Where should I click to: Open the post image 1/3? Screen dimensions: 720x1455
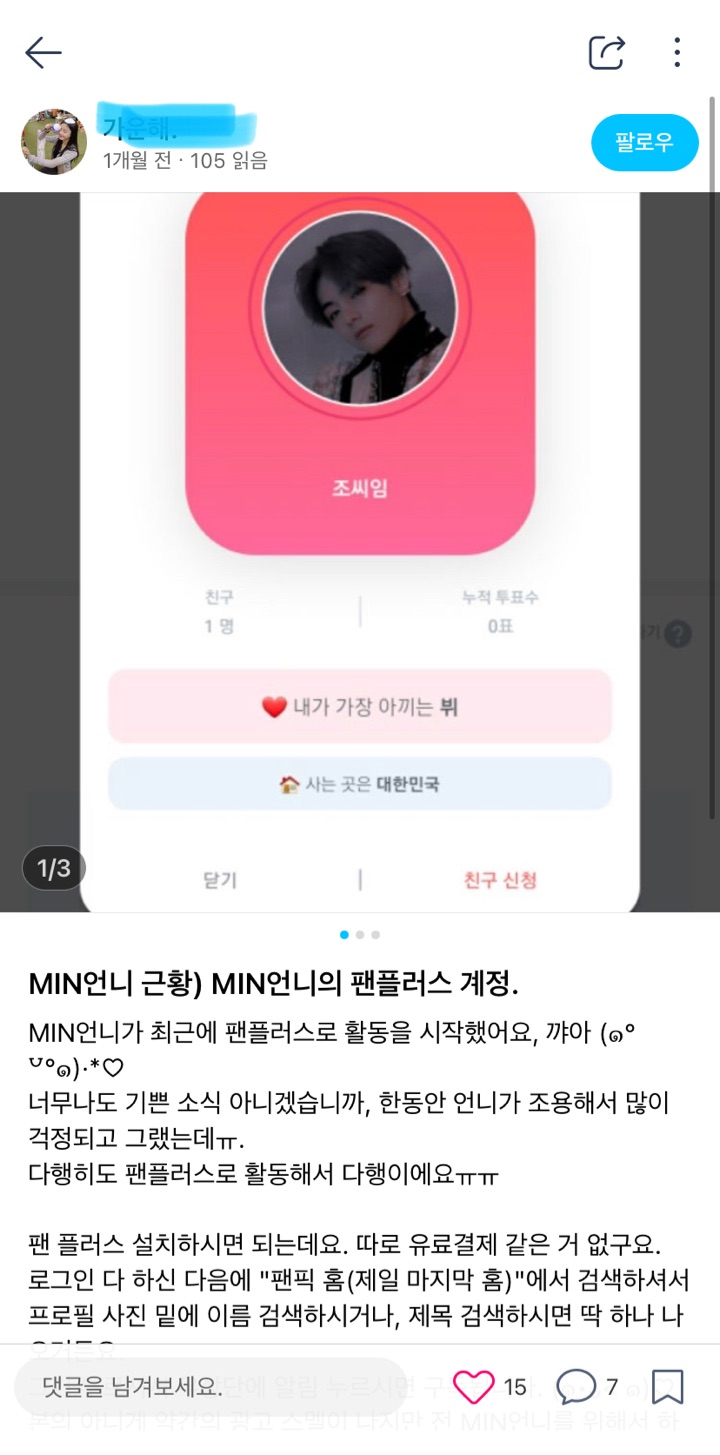tap(360, 552)
